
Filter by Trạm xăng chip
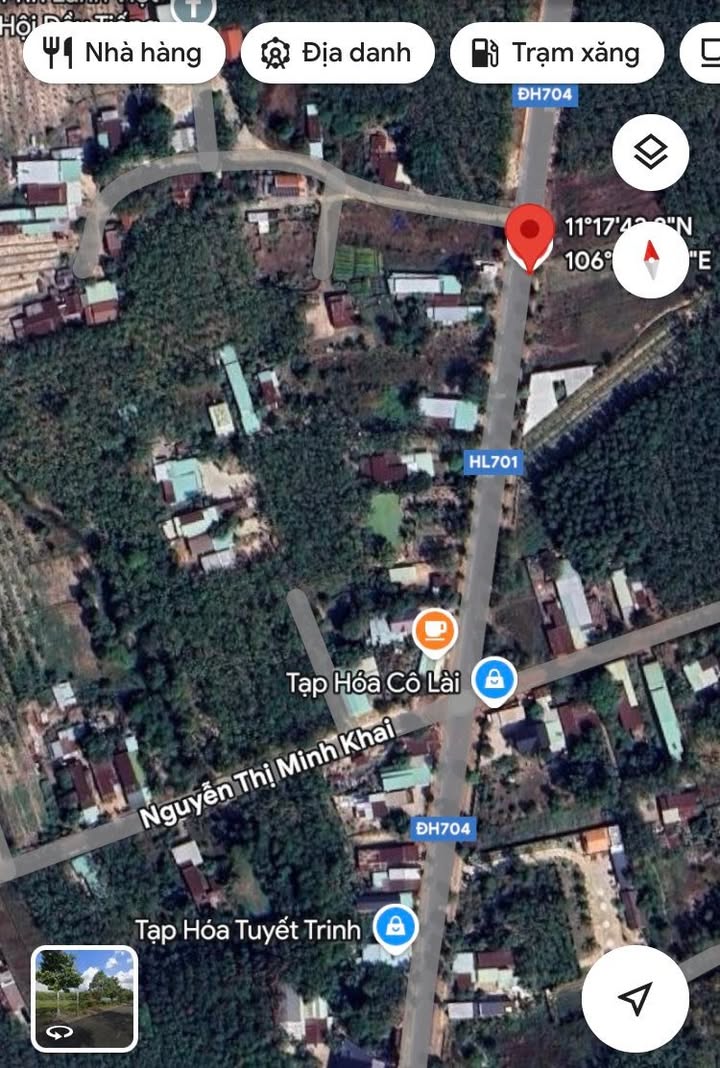557,53
